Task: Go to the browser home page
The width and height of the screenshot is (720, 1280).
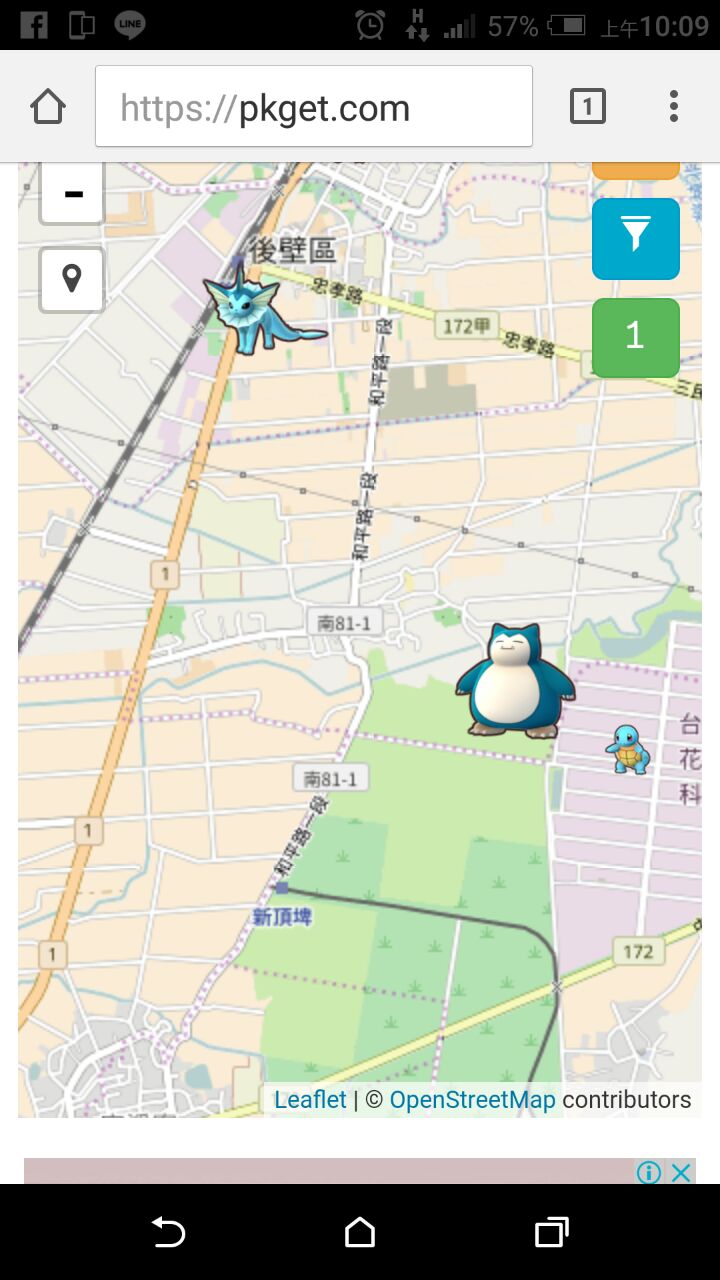Action: [48, 107]
